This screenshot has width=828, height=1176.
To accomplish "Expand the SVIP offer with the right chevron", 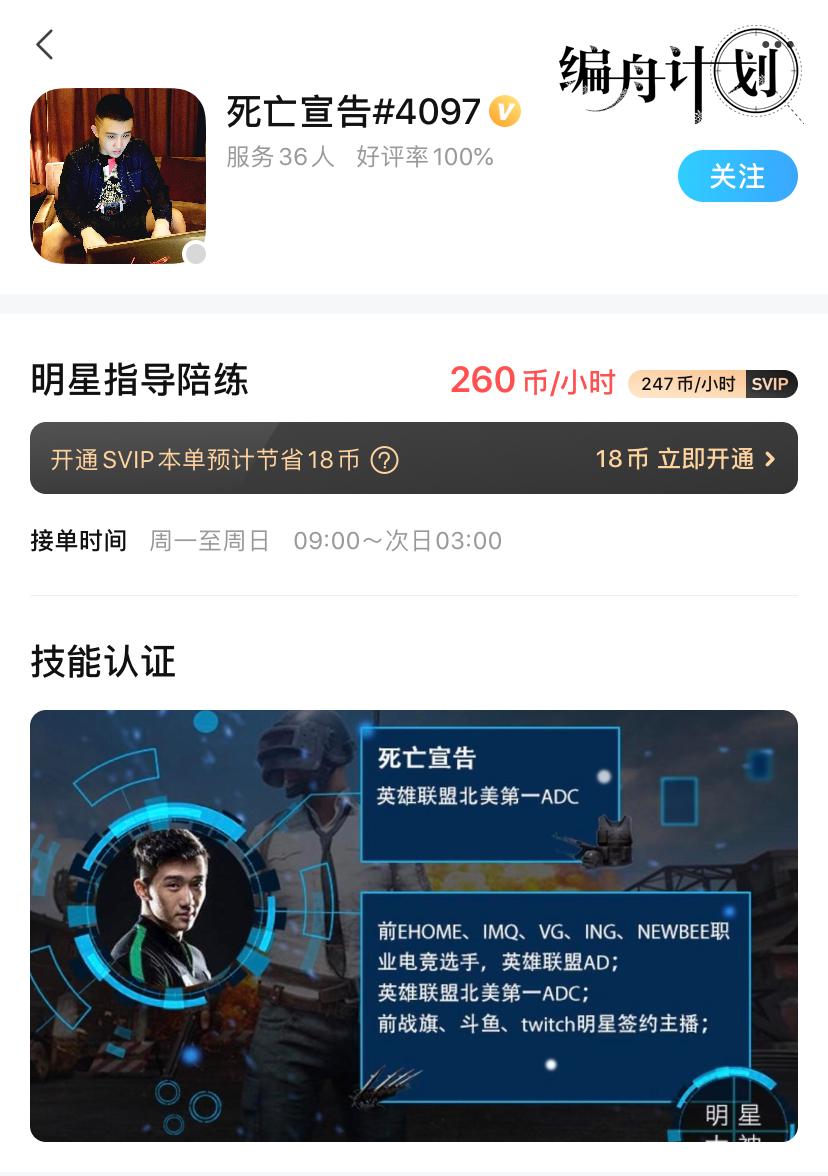I will coord(768,459).
